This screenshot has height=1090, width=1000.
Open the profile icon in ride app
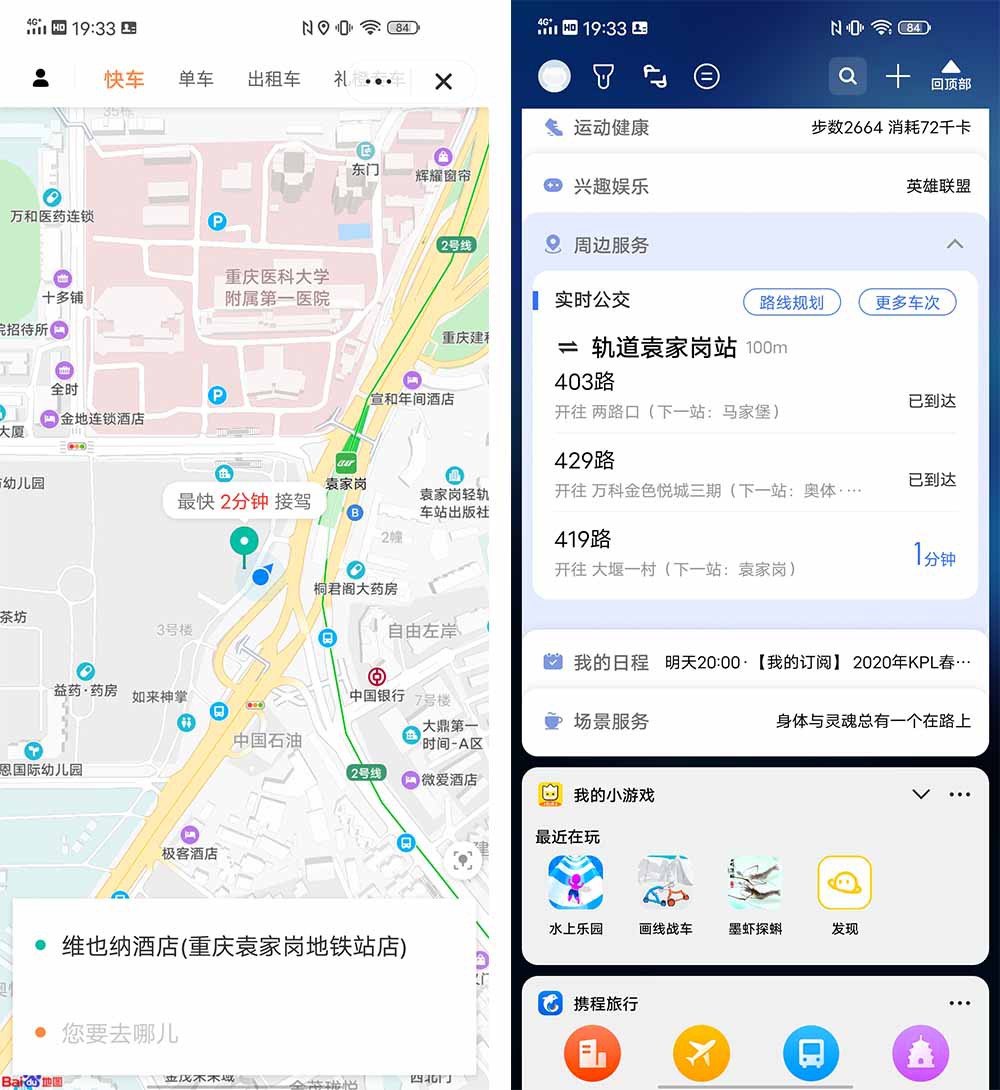pos(41,79)
